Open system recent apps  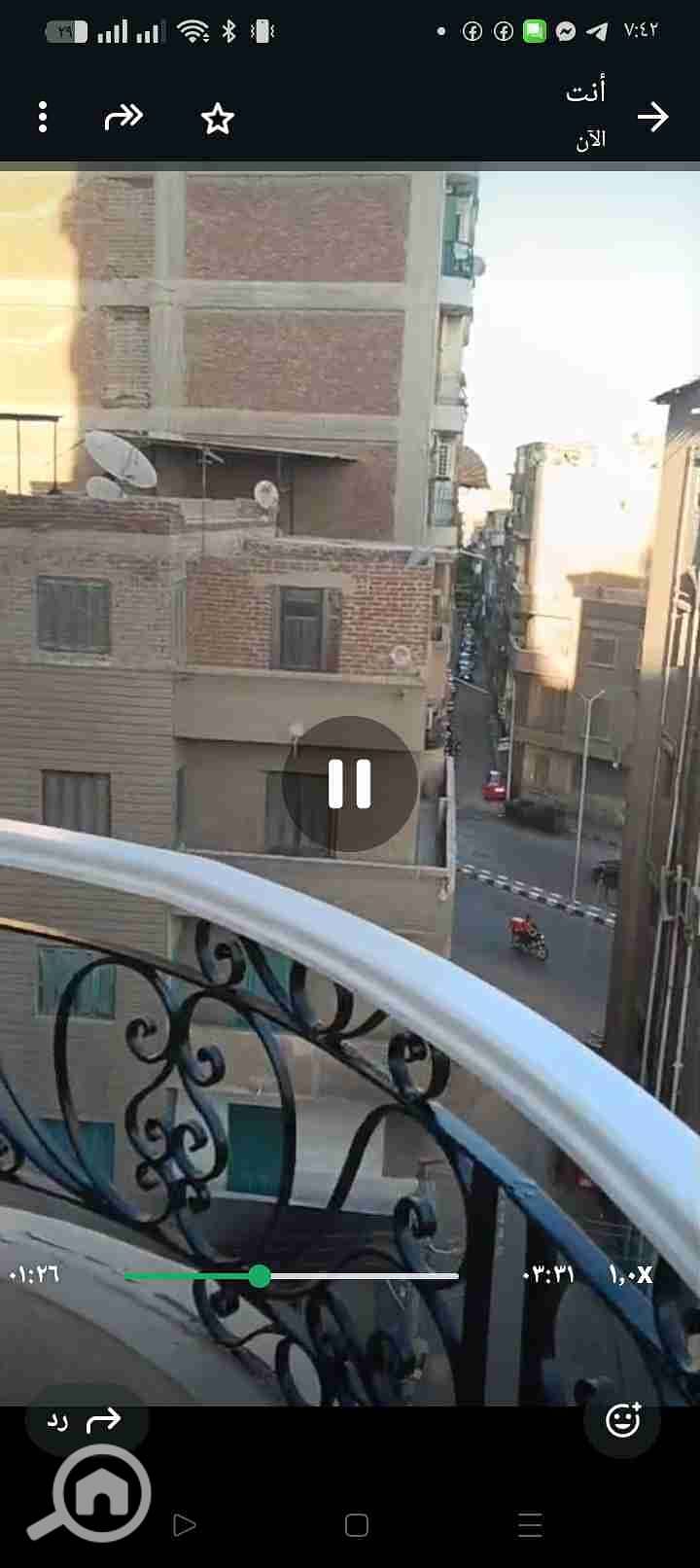530,1525
